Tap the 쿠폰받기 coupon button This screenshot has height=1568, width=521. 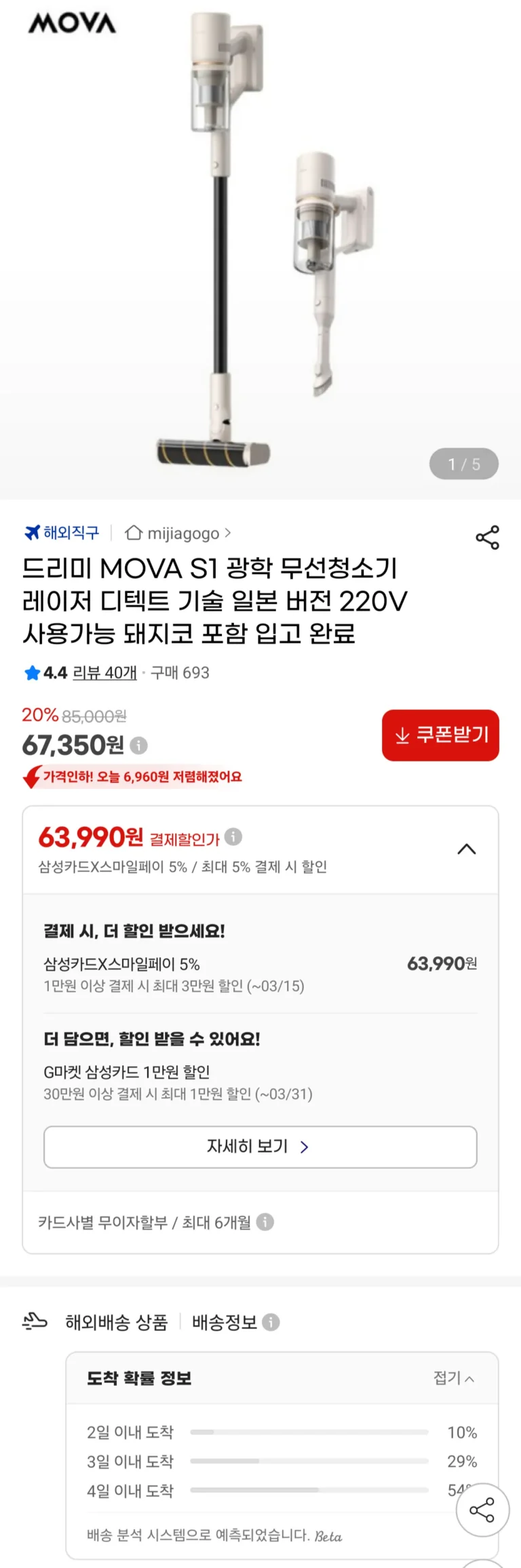coord(440,735)
